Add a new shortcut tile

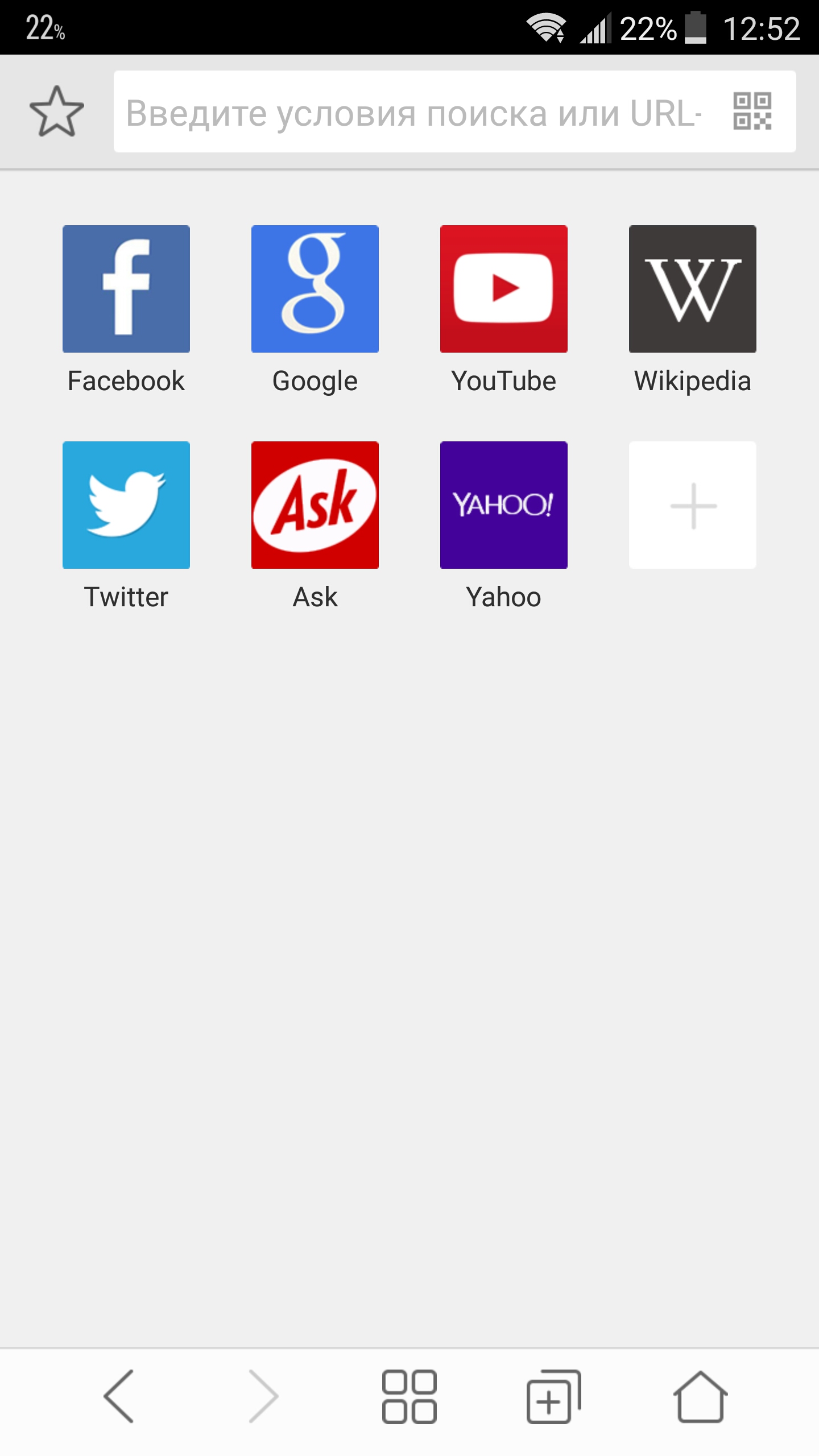pos(693,505)
